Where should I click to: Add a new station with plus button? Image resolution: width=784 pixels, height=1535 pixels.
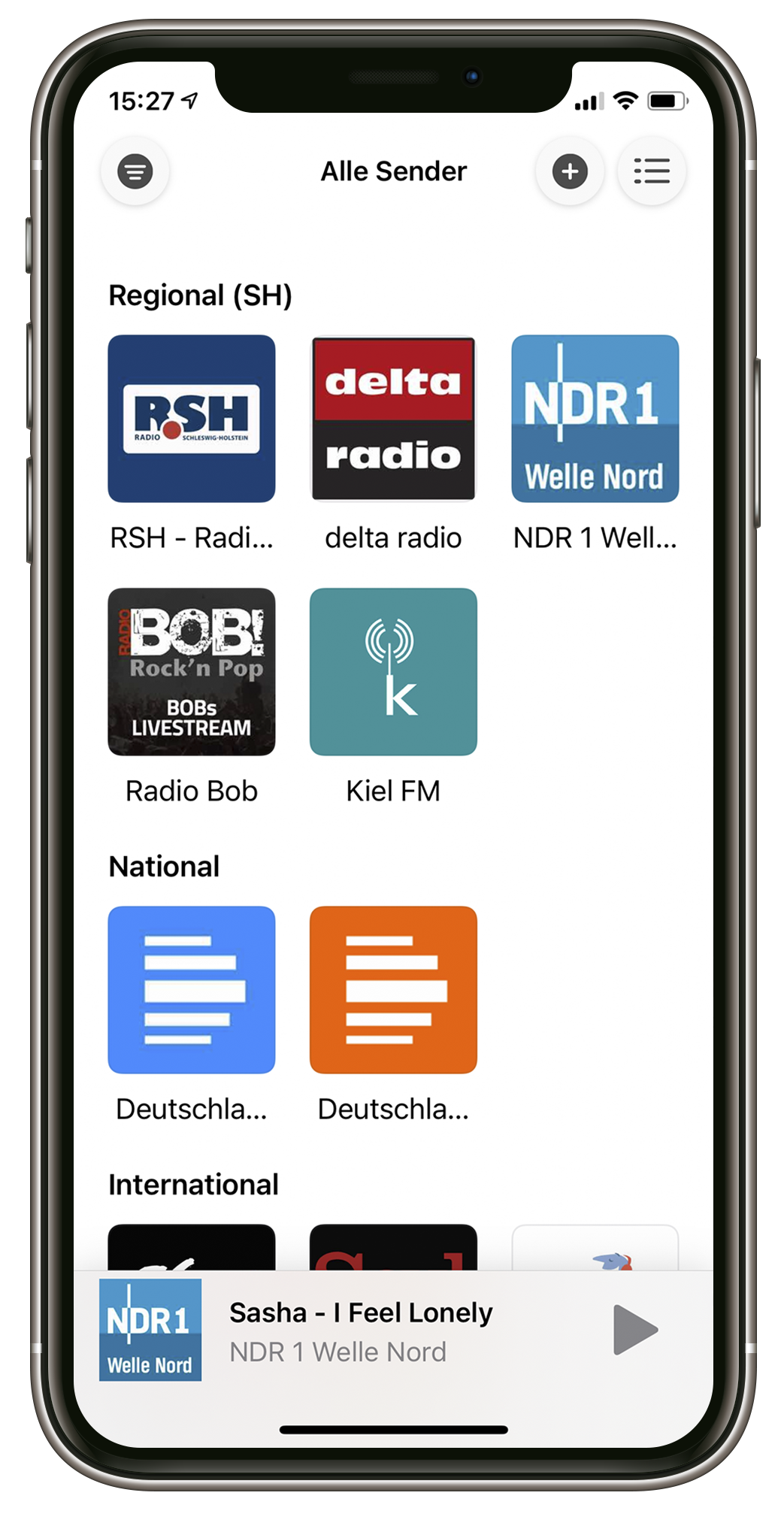point(570,171)
